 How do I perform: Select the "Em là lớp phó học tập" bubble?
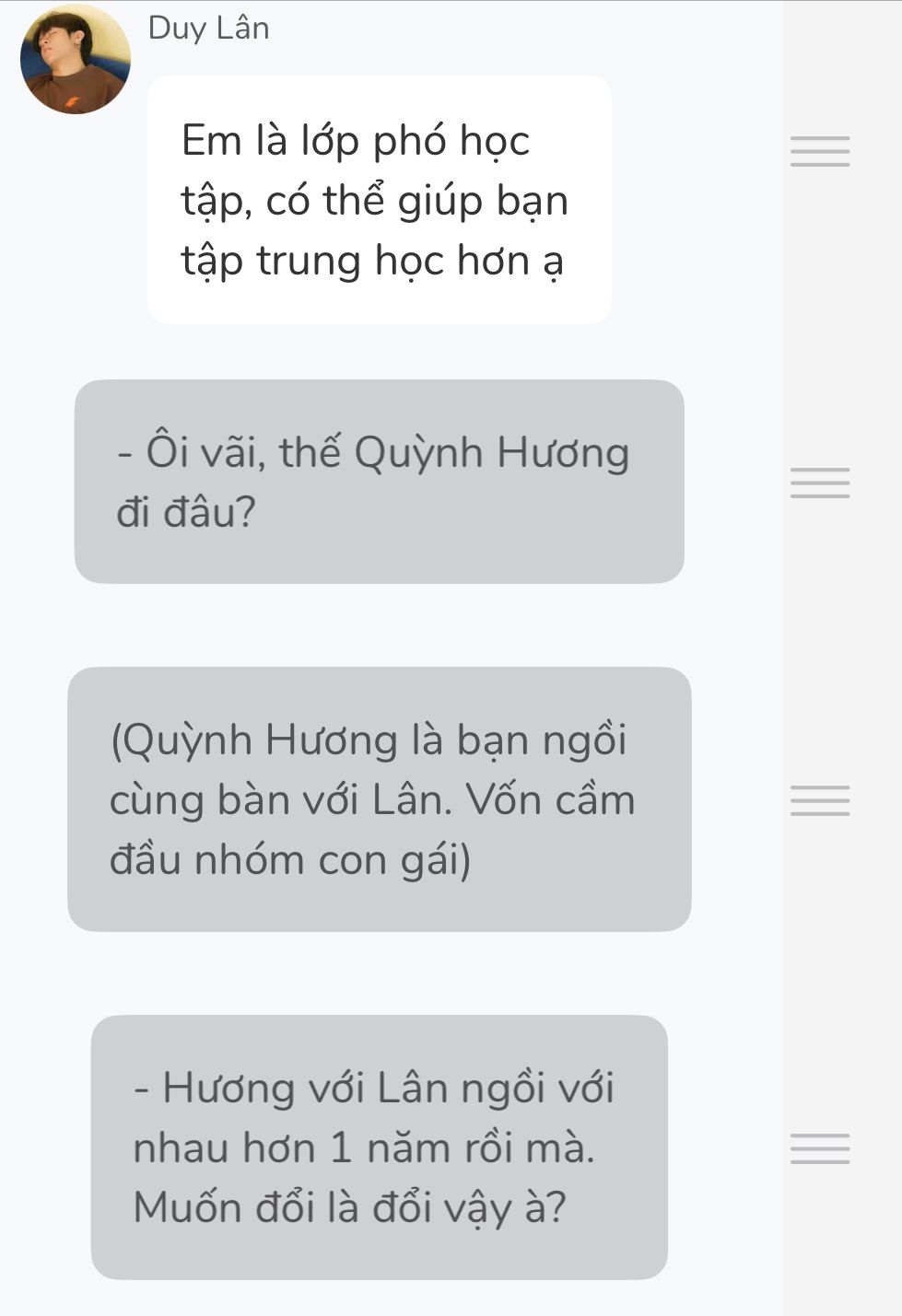point(379,200)
